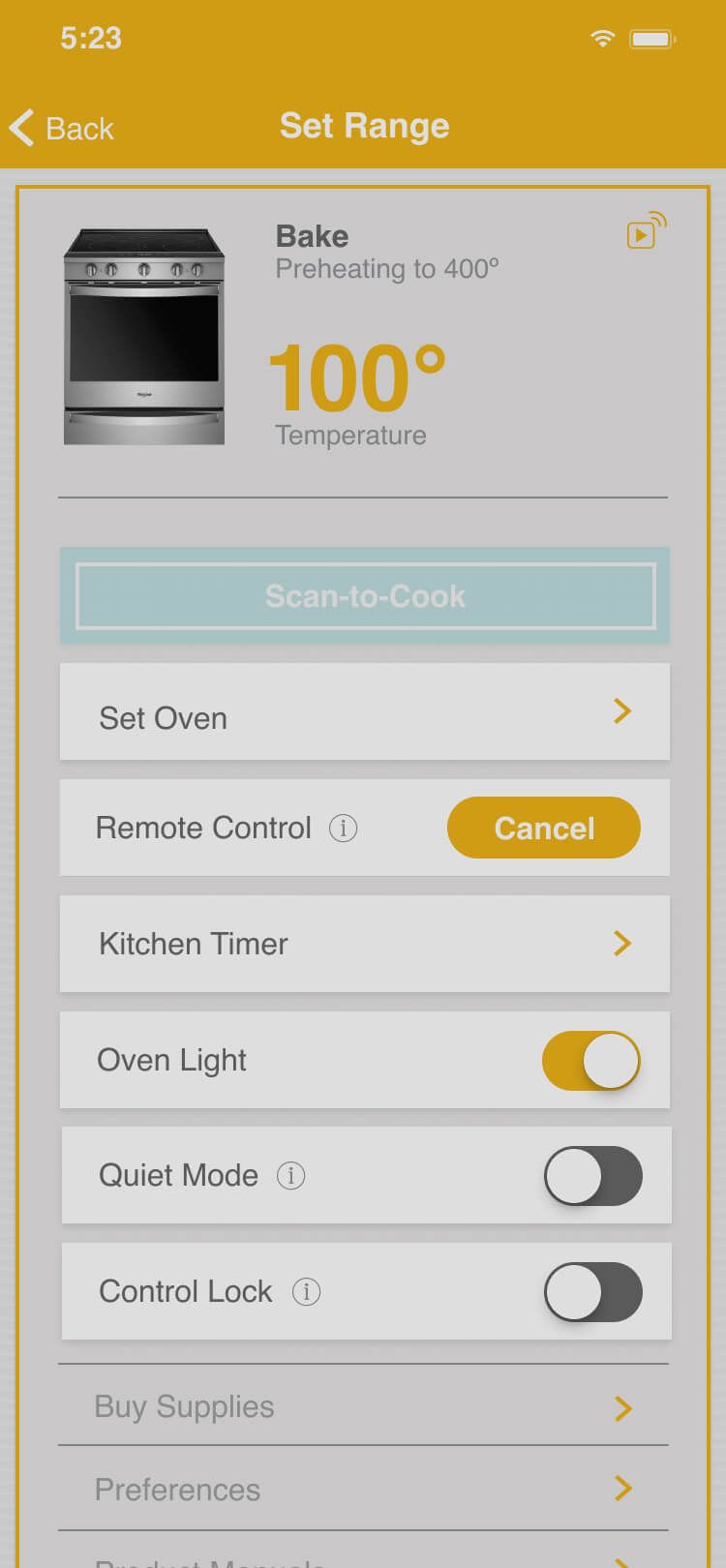726x1568 pixels.
Task: Cancel Remote Control
Action: (x=543, y=828)
